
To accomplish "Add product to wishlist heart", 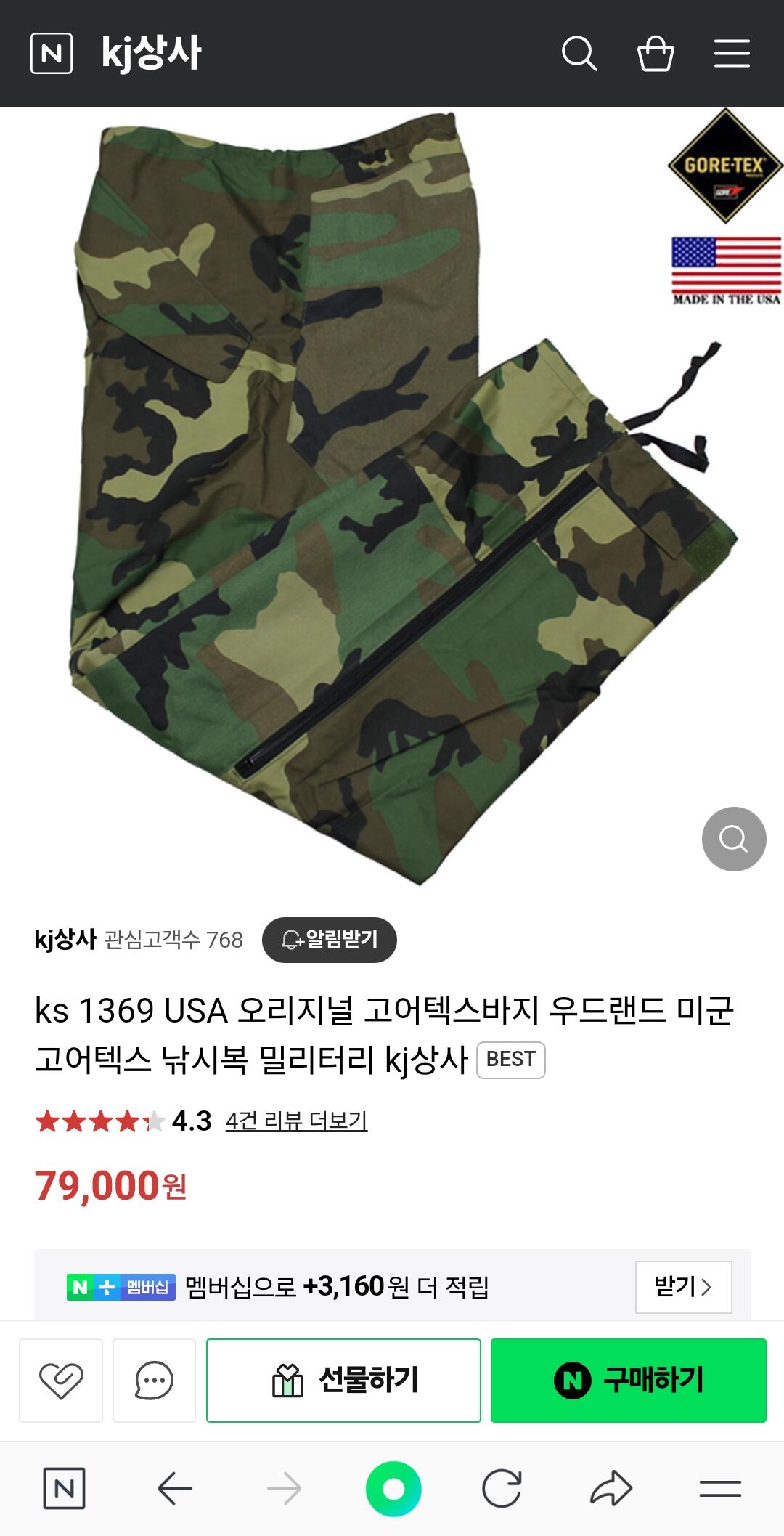I will click(61, 1380).
